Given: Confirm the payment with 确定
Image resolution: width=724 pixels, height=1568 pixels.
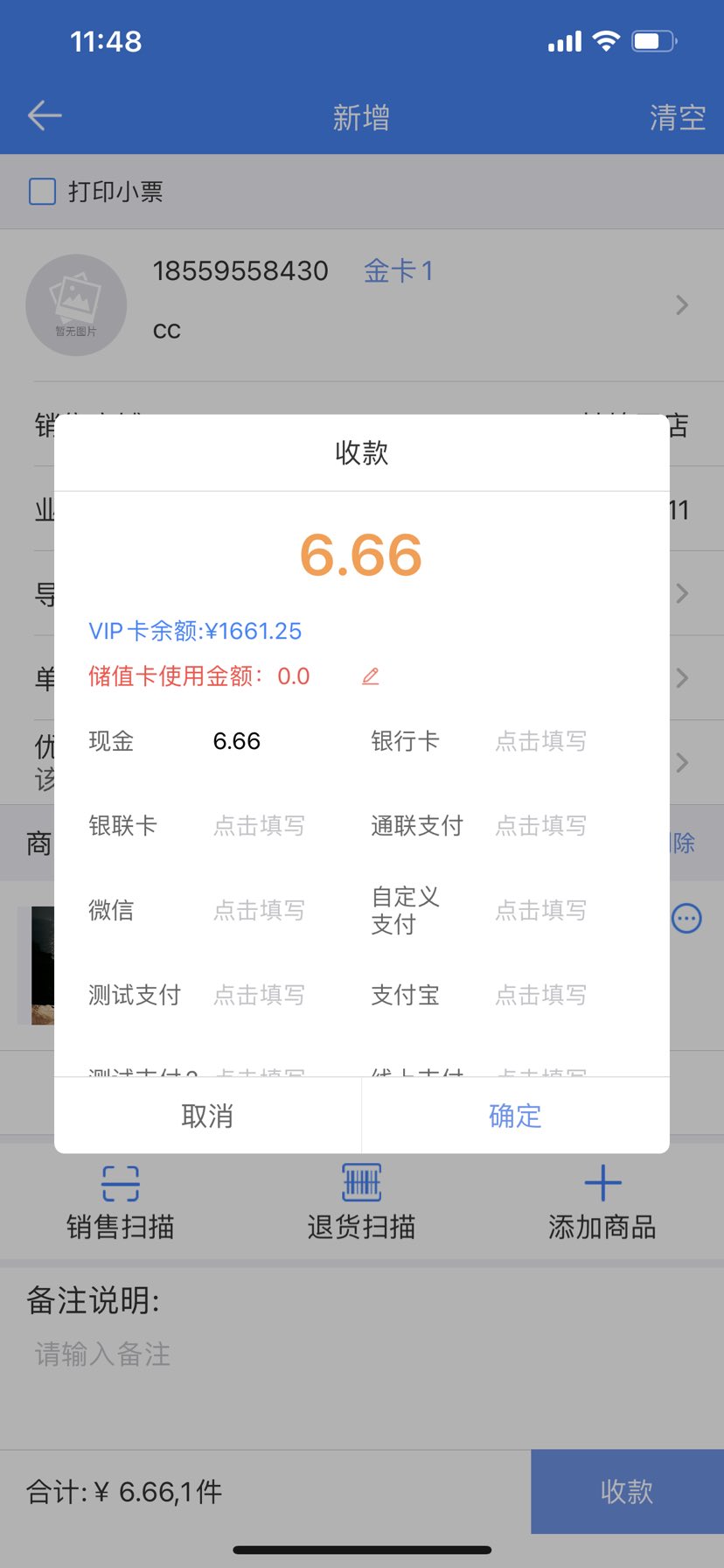Looking at the screenshot, I should point(515,1116).
